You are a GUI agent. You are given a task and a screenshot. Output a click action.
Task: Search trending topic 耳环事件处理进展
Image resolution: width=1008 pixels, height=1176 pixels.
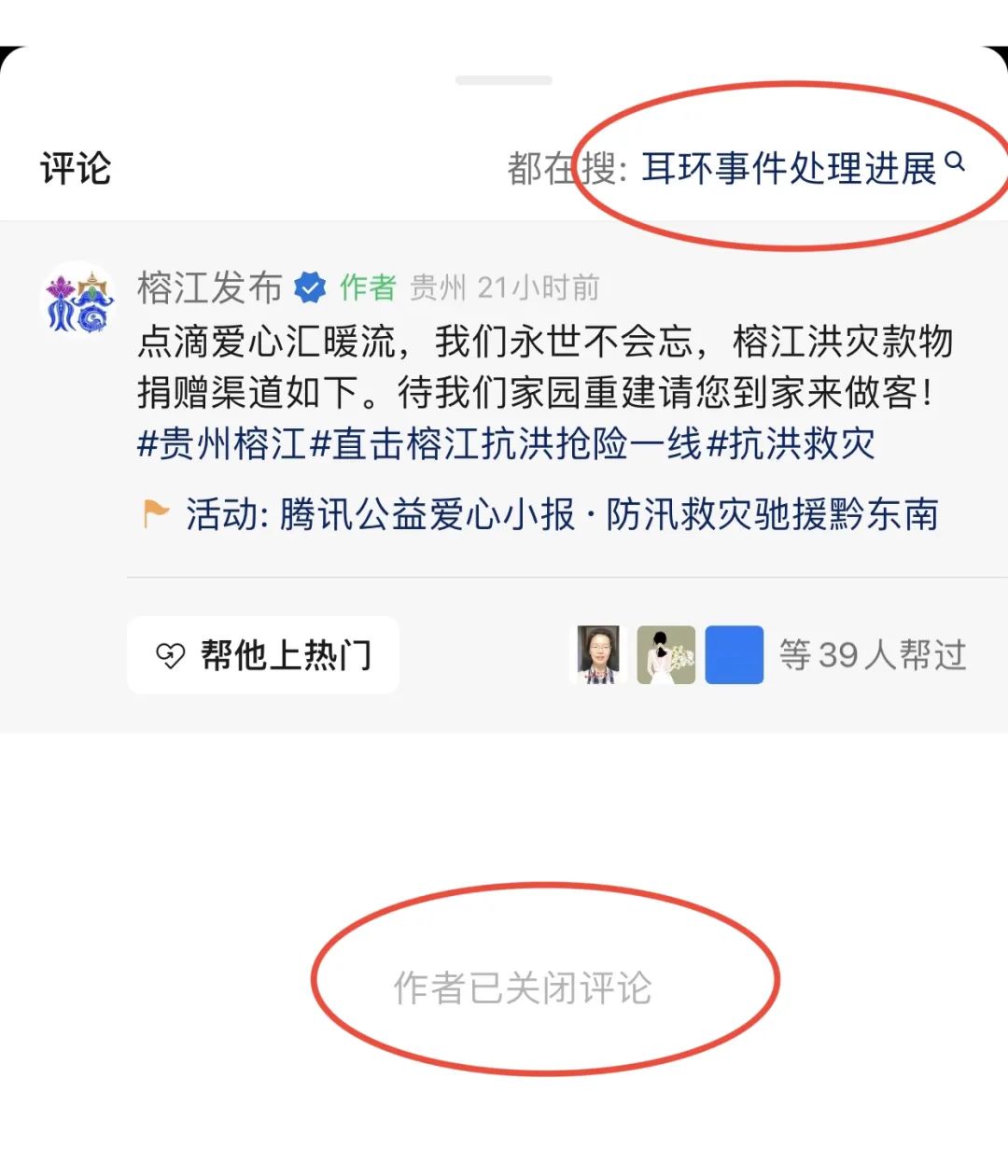coord(789,169)
